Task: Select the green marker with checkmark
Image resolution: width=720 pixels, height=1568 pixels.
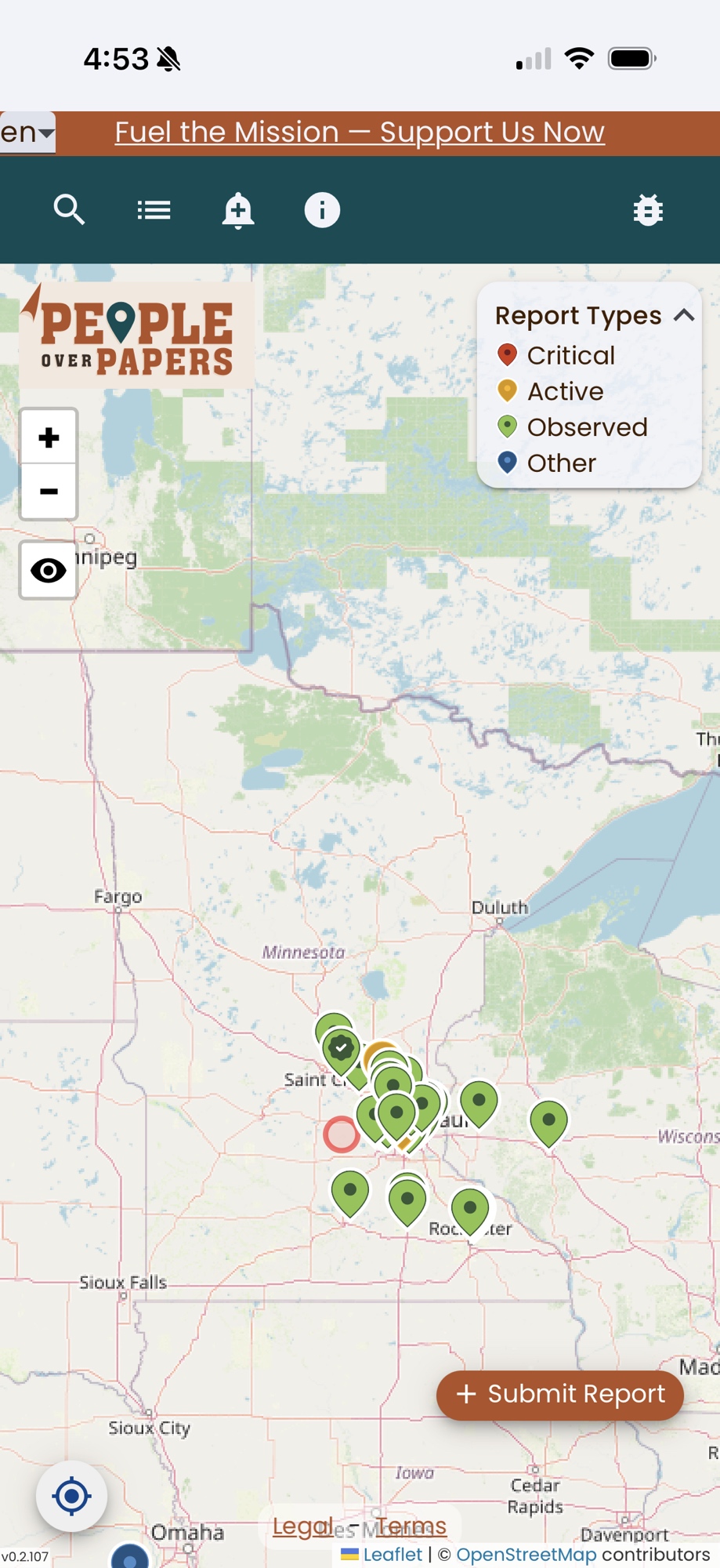Action: [x=341, y=1049]
